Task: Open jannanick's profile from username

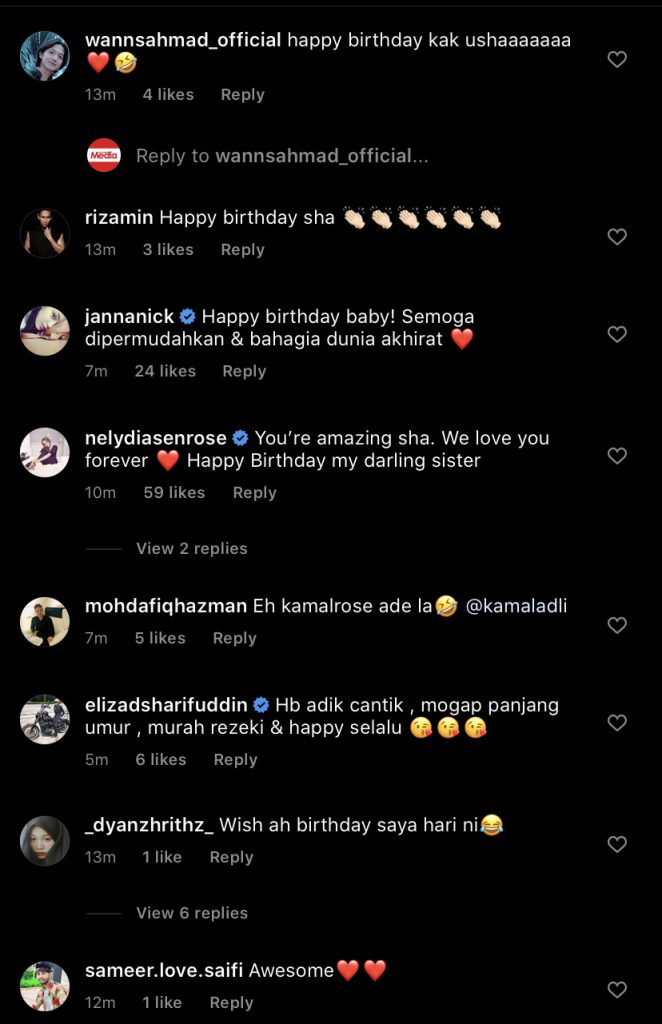Action: tap(128, 316)
